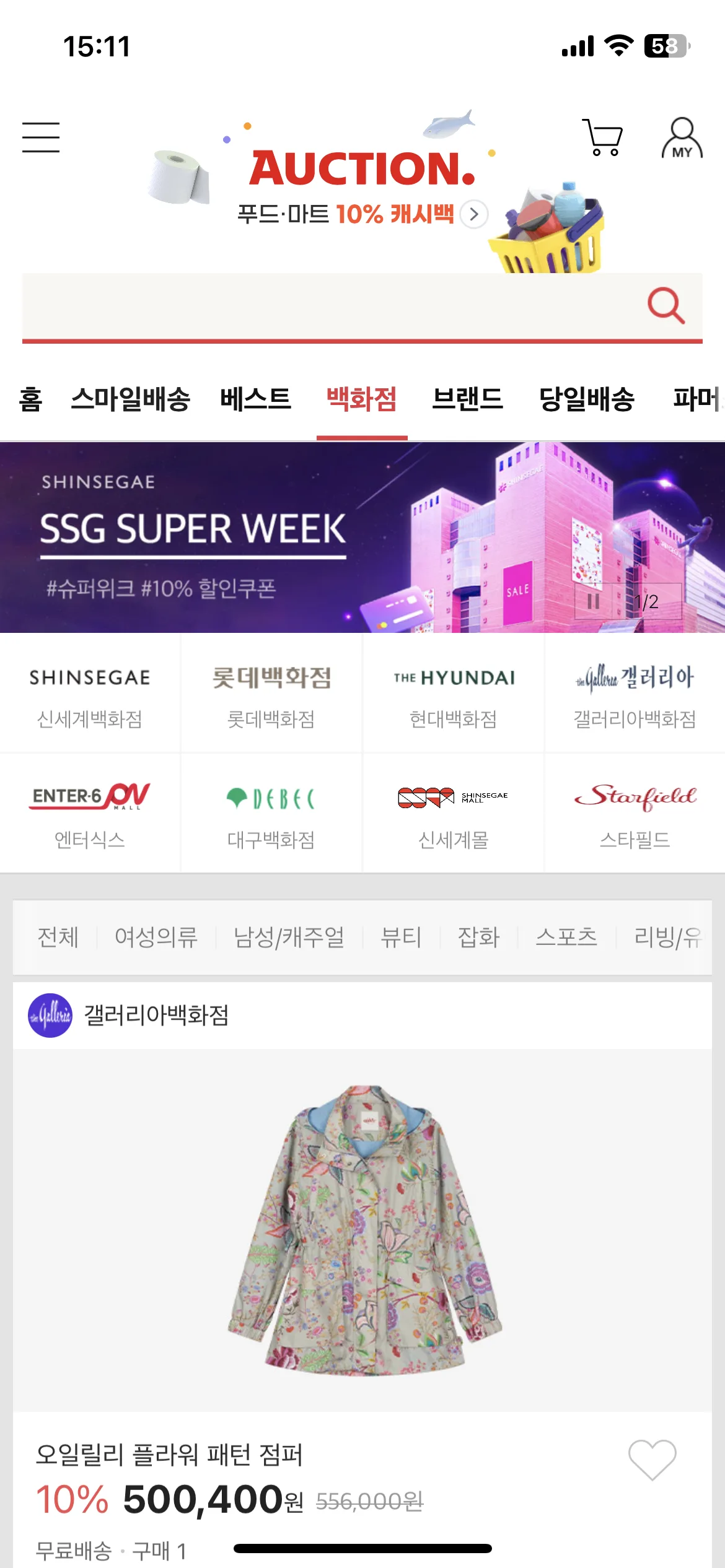
Task: Tap the red search magnifier icon
Action: point(666,305)
